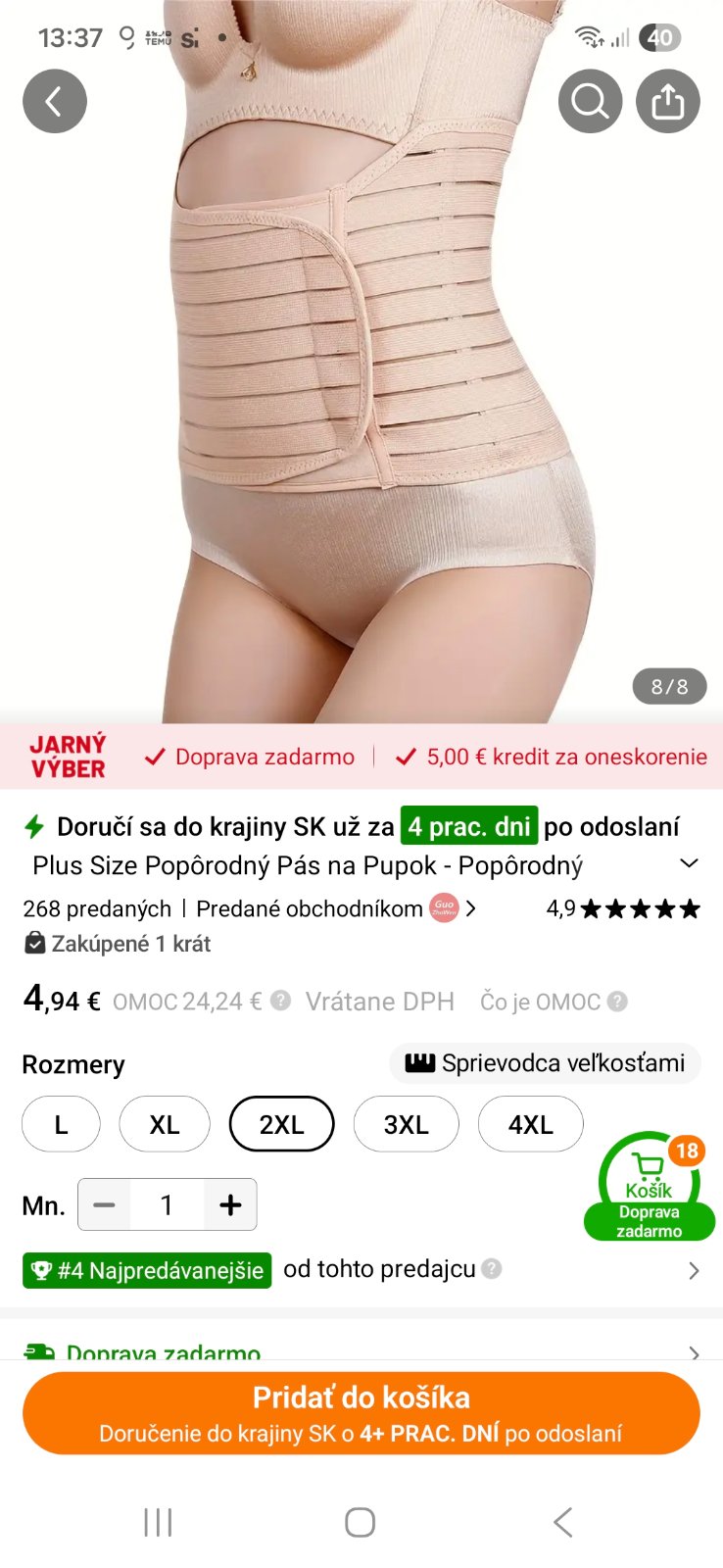The width and height of the screenshot is (723, 1568).
Task: Pick the 2XL size option
Action: point(281,1124)
